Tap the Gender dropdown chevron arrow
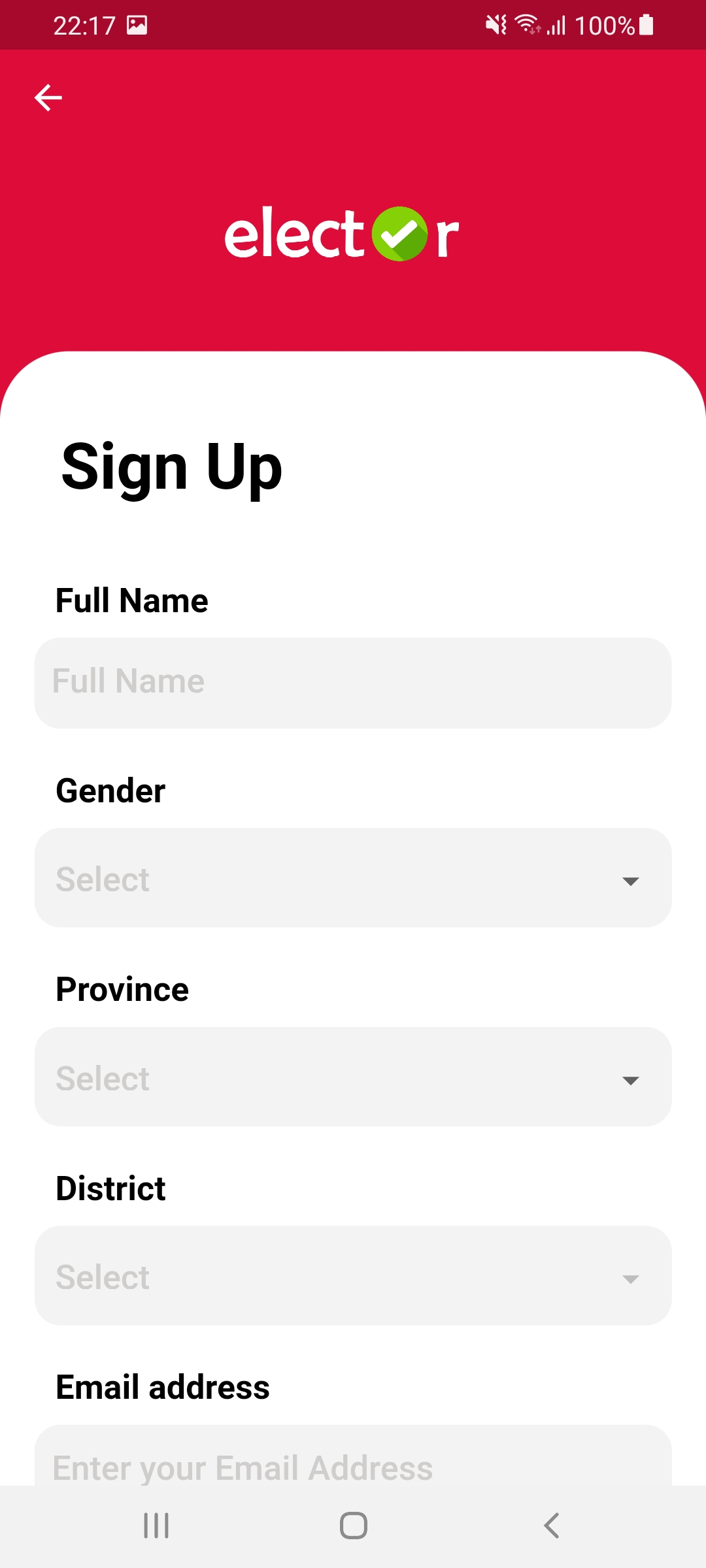Viewport: 706px width, 1568px height. [x=630, y=881]
